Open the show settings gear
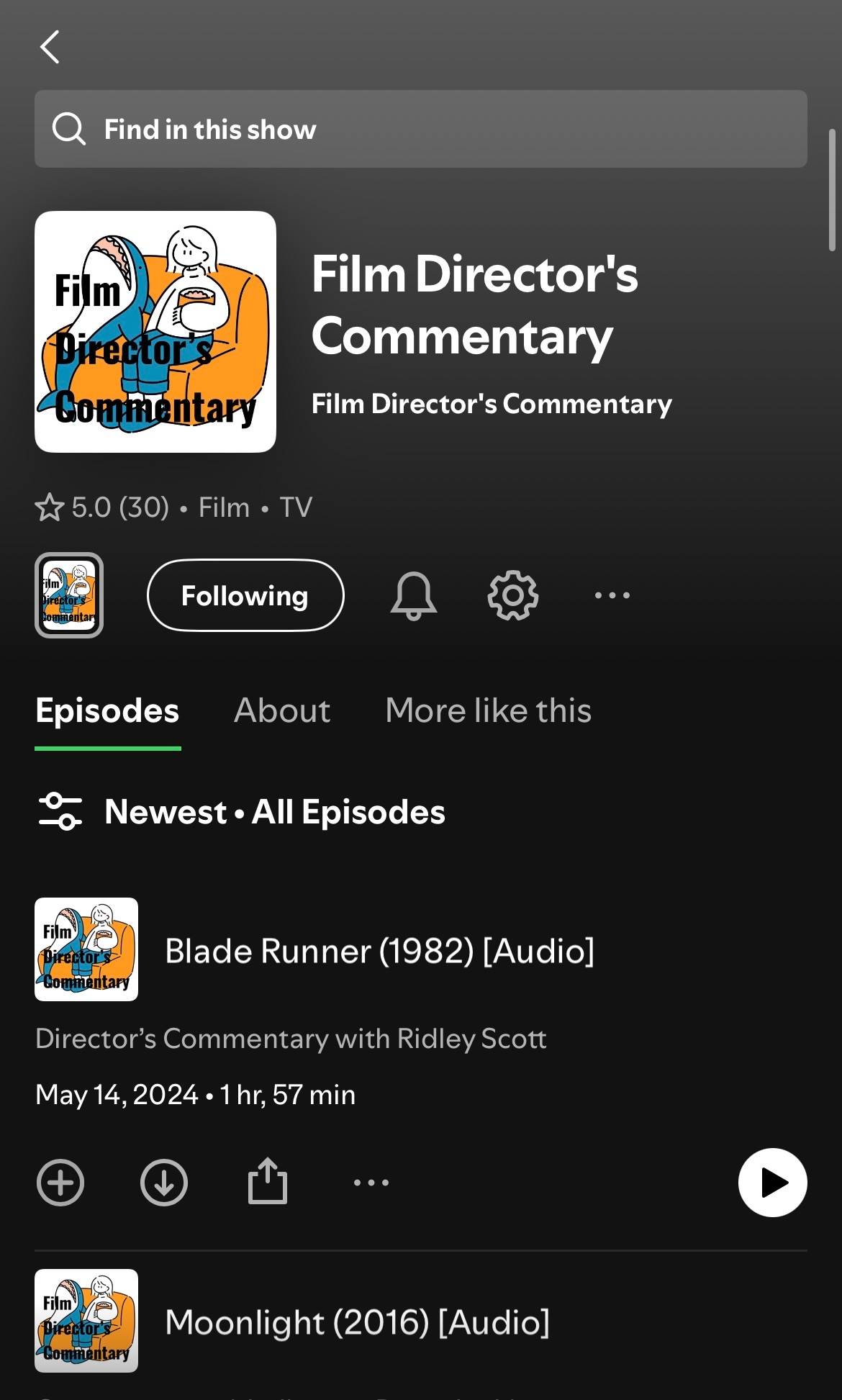 tap(512, 595)
